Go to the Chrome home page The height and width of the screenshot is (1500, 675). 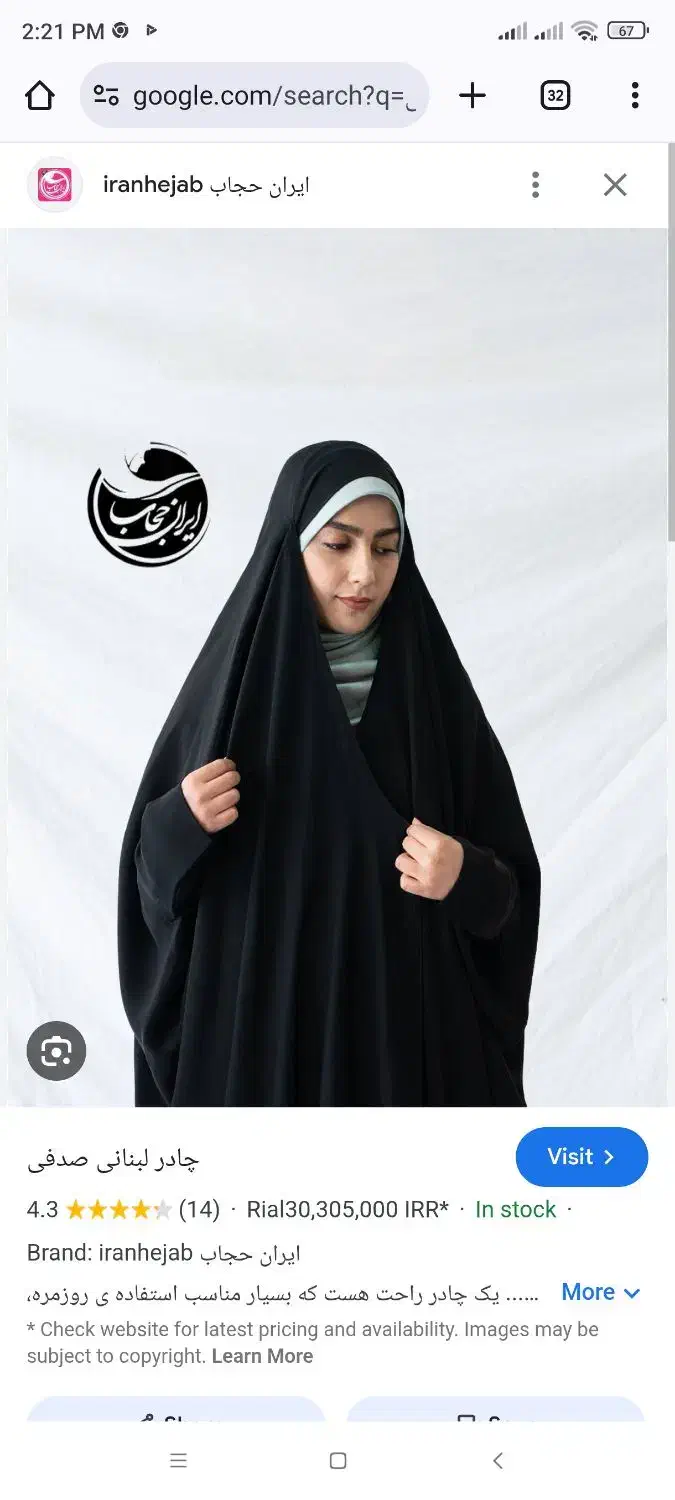click(40, 96)
